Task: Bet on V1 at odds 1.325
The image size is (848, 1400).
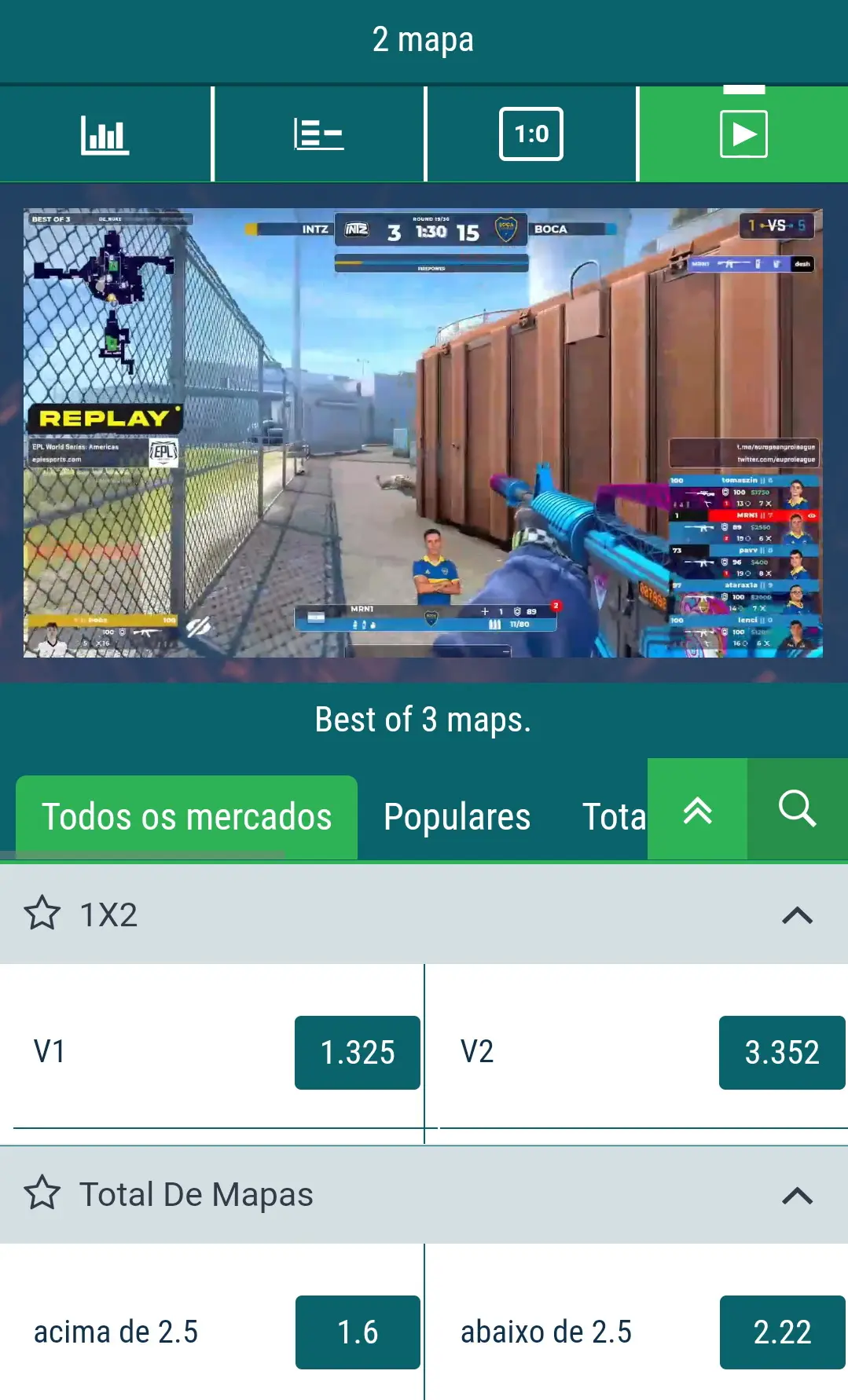Action: point(357,1052)
